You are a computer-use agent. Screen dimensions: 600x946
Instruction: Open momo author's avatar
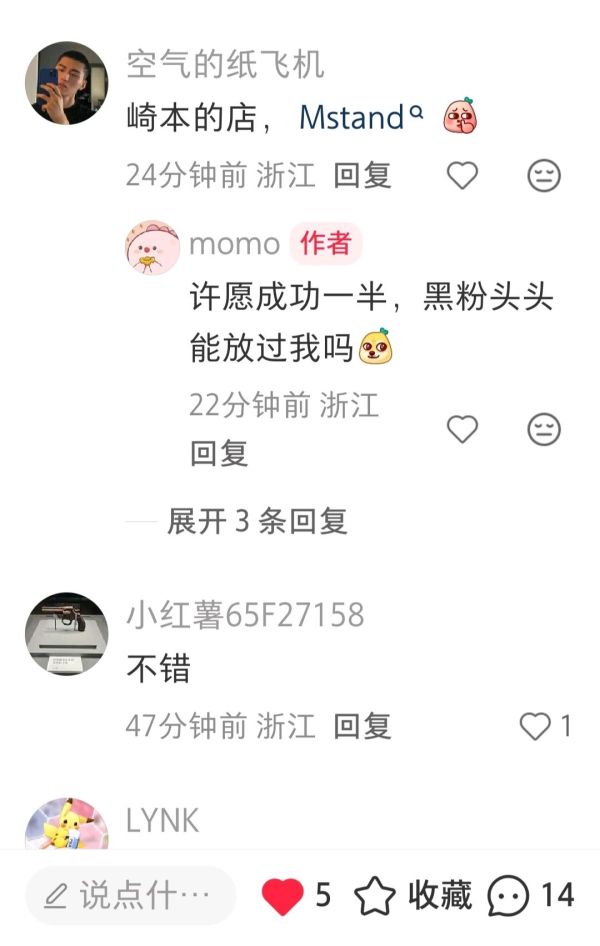pos(152,247)
